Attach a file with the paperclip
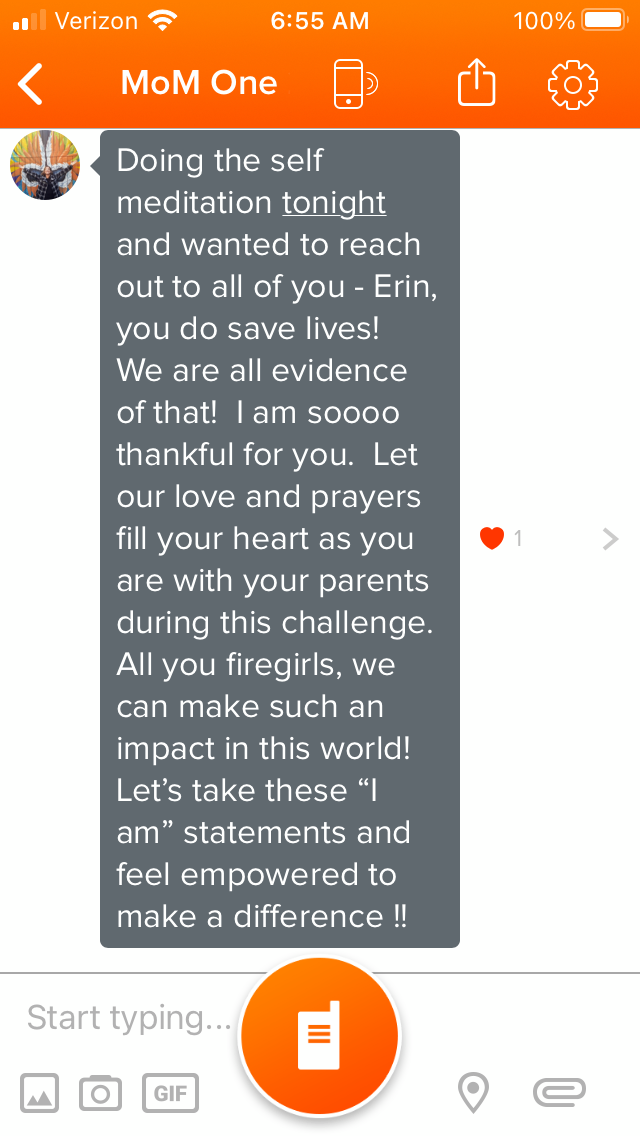 559,1093
